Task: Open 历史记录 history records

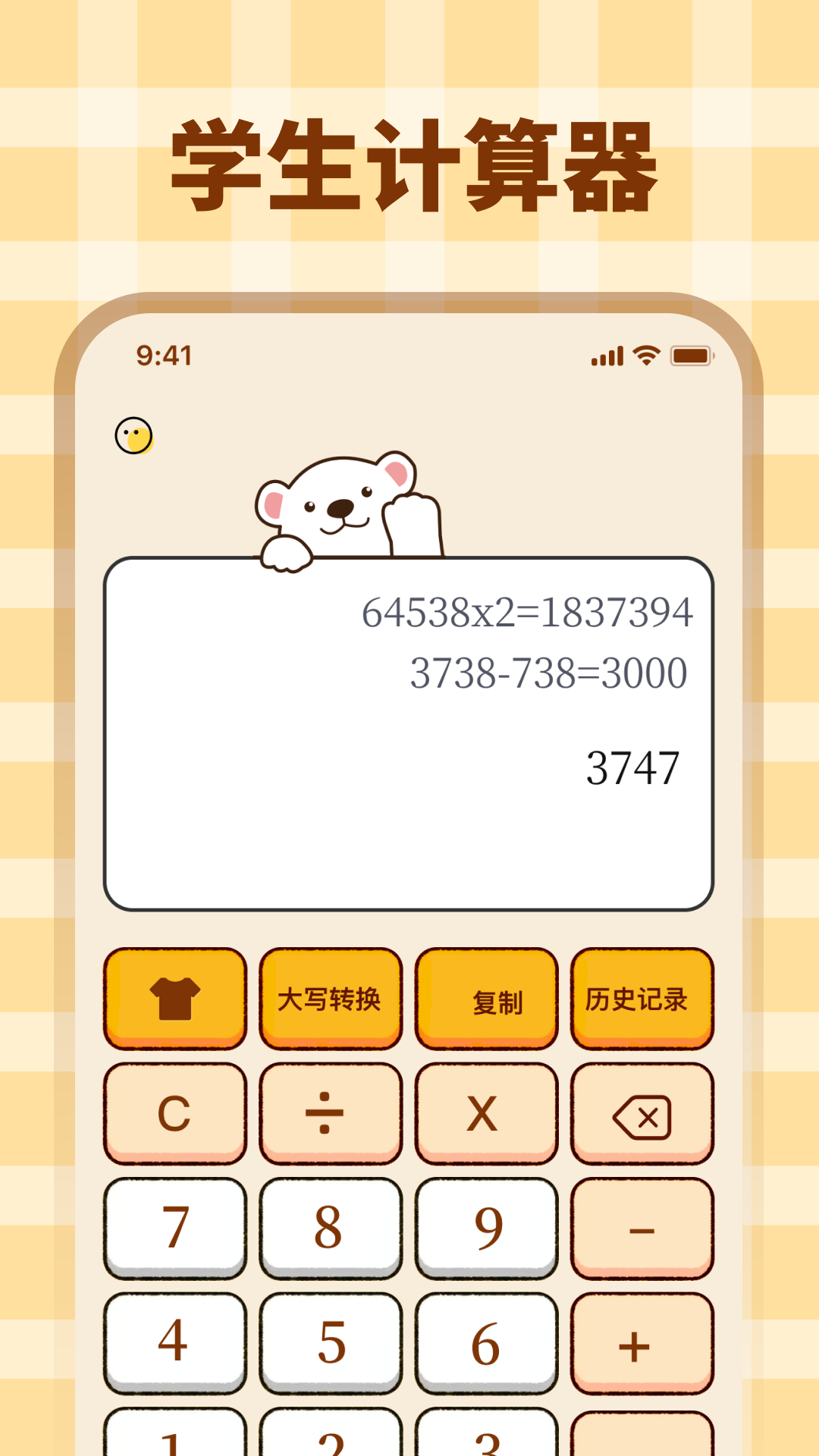Action: click(642, 999)
